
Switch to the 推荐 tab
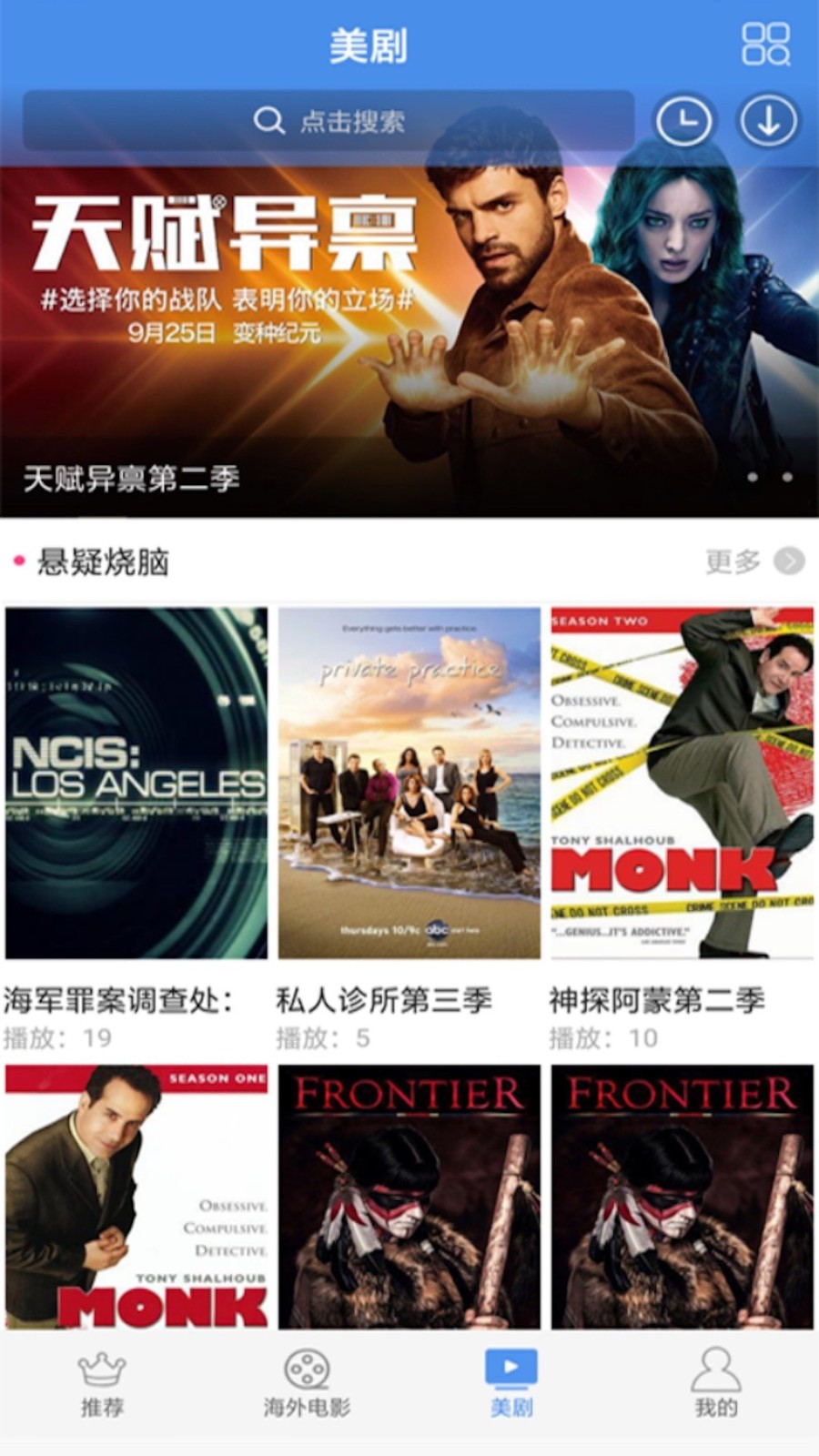click(x=102, y=1385)
